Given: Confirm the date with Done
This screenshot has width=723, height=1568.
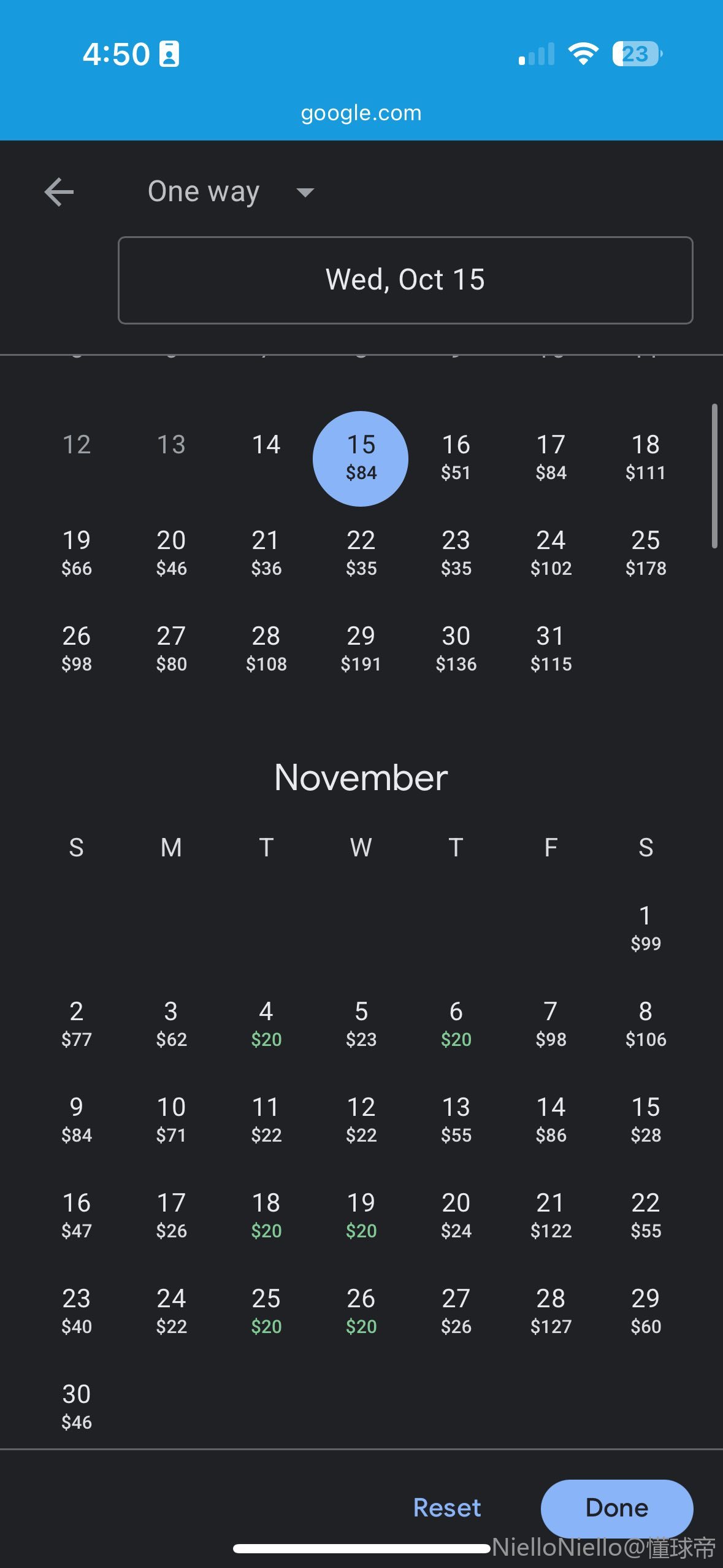Looking at the screenshot, I should tap(616, 1508).
